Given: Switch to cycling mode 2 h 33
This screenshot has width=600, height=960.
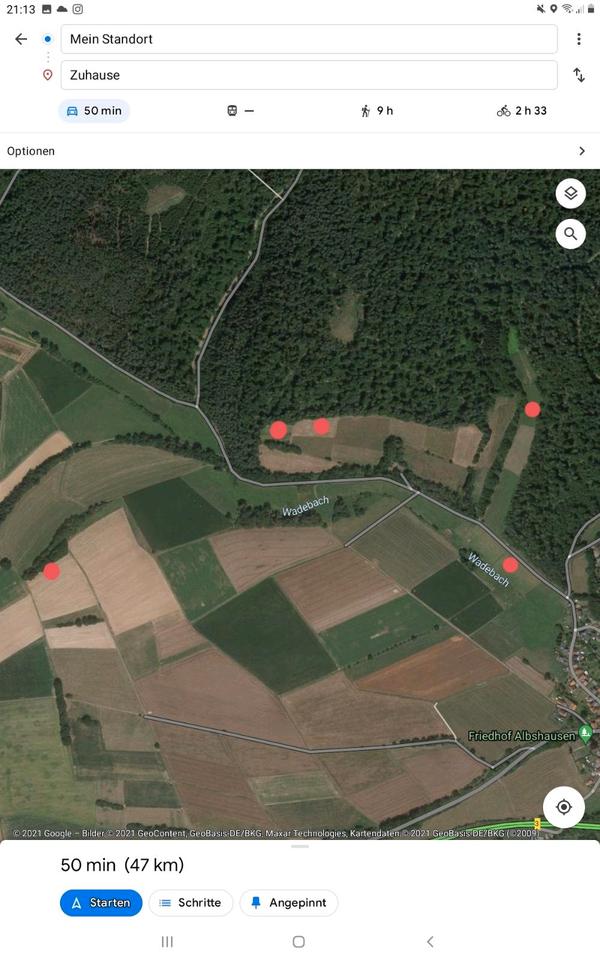Looking at the screenshot, I should [522, 111].
